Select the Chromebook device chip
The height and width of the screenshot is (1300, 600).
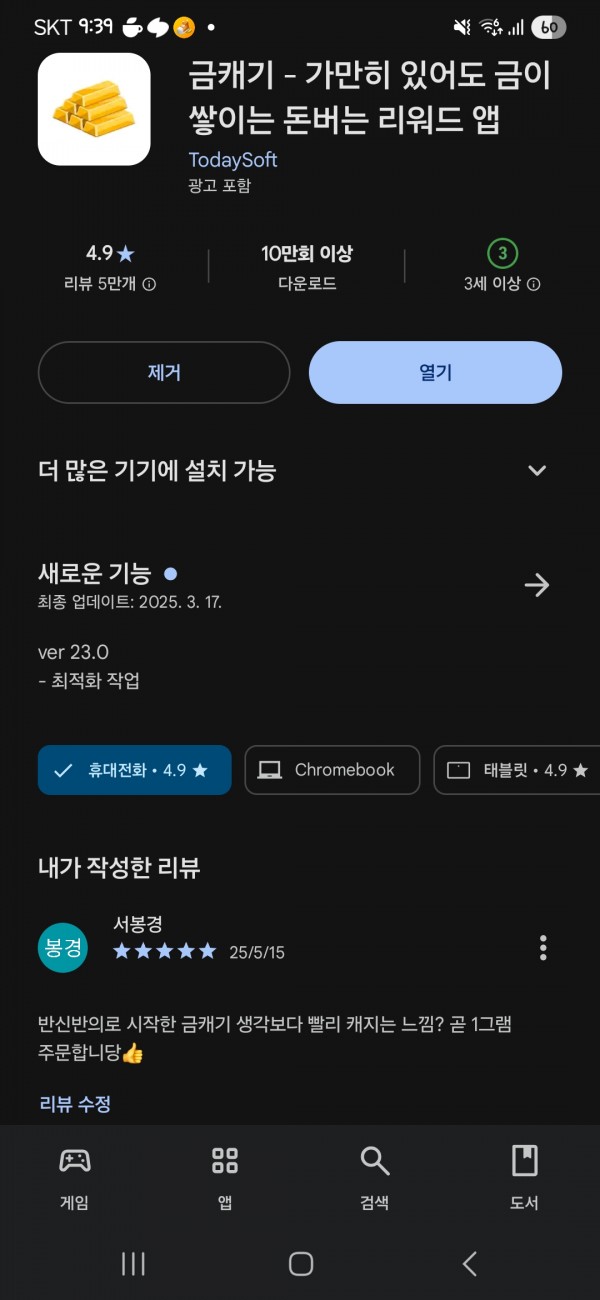332,770
